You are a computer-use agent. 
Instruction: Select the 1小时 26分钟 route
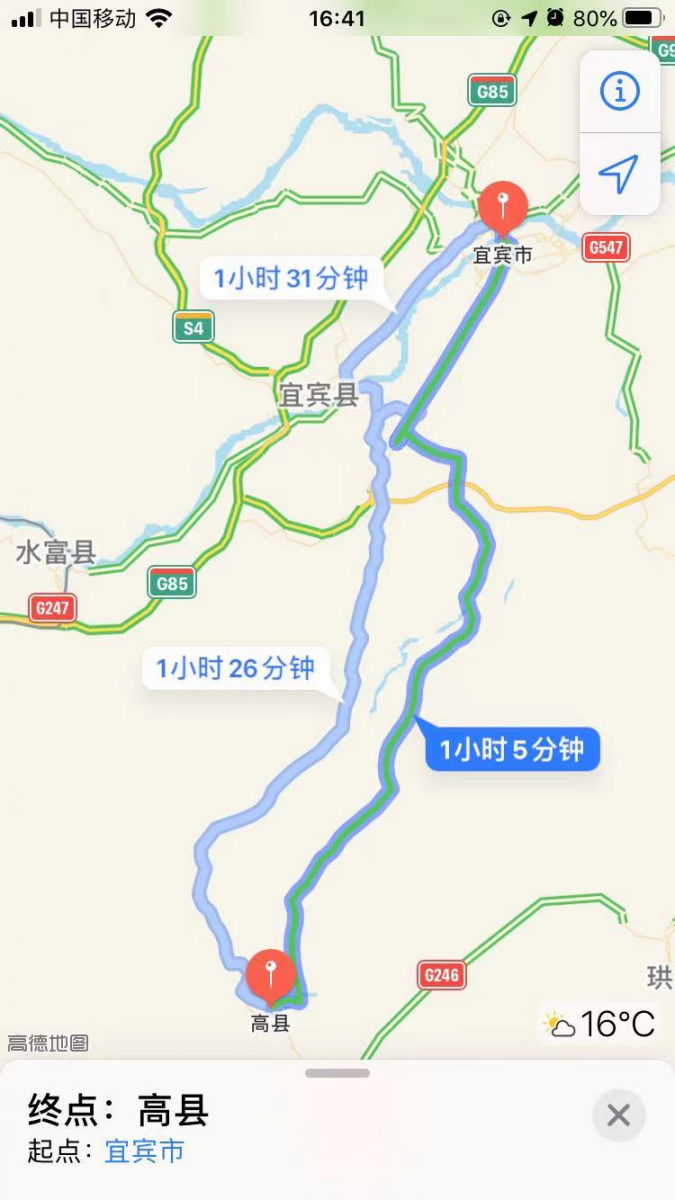coord(236,668)
